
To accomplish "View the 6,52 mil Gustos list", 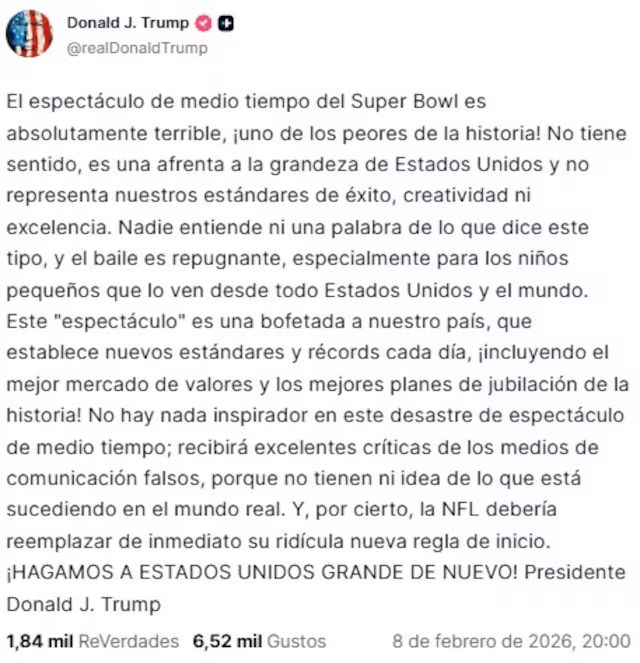I will 259,640.
